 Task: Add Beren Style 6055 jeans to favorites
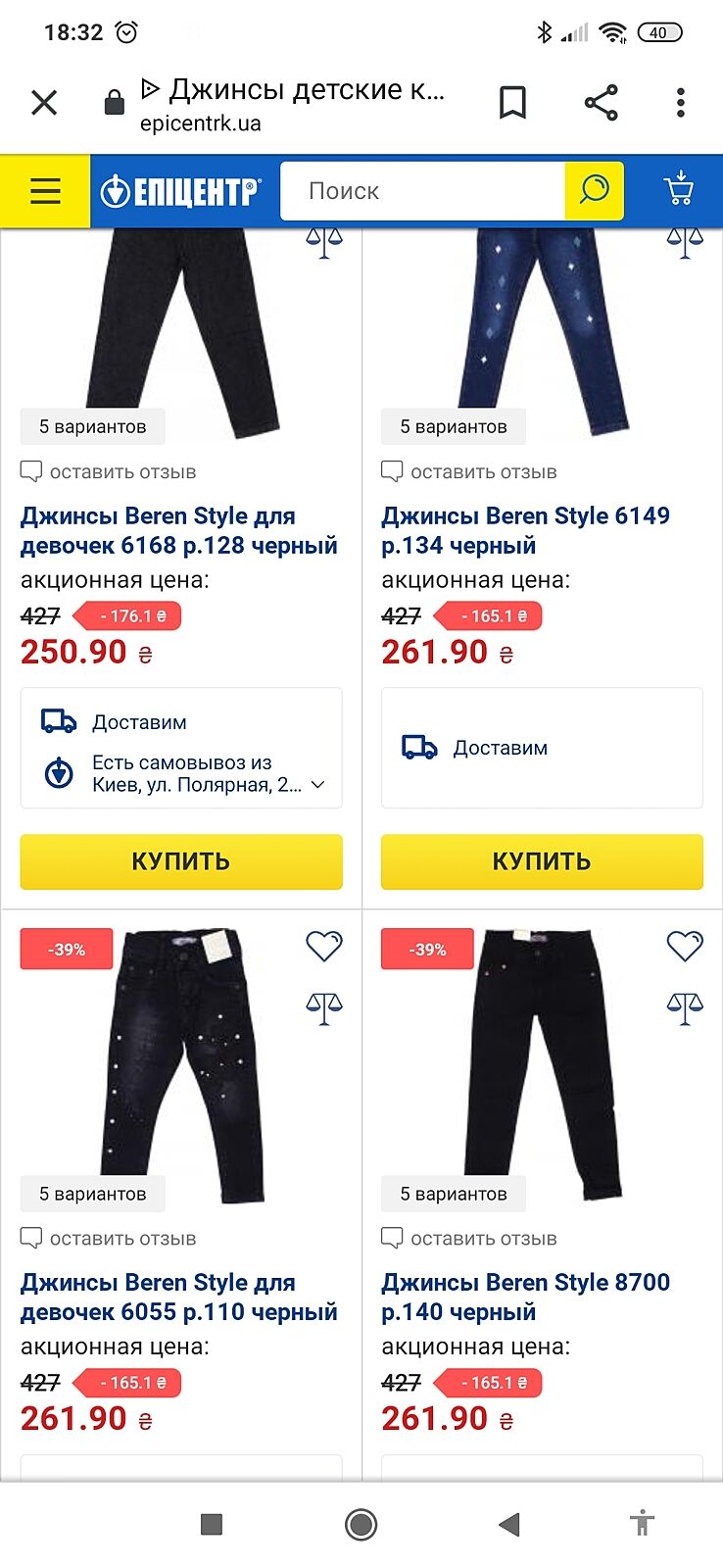[323, 946]
